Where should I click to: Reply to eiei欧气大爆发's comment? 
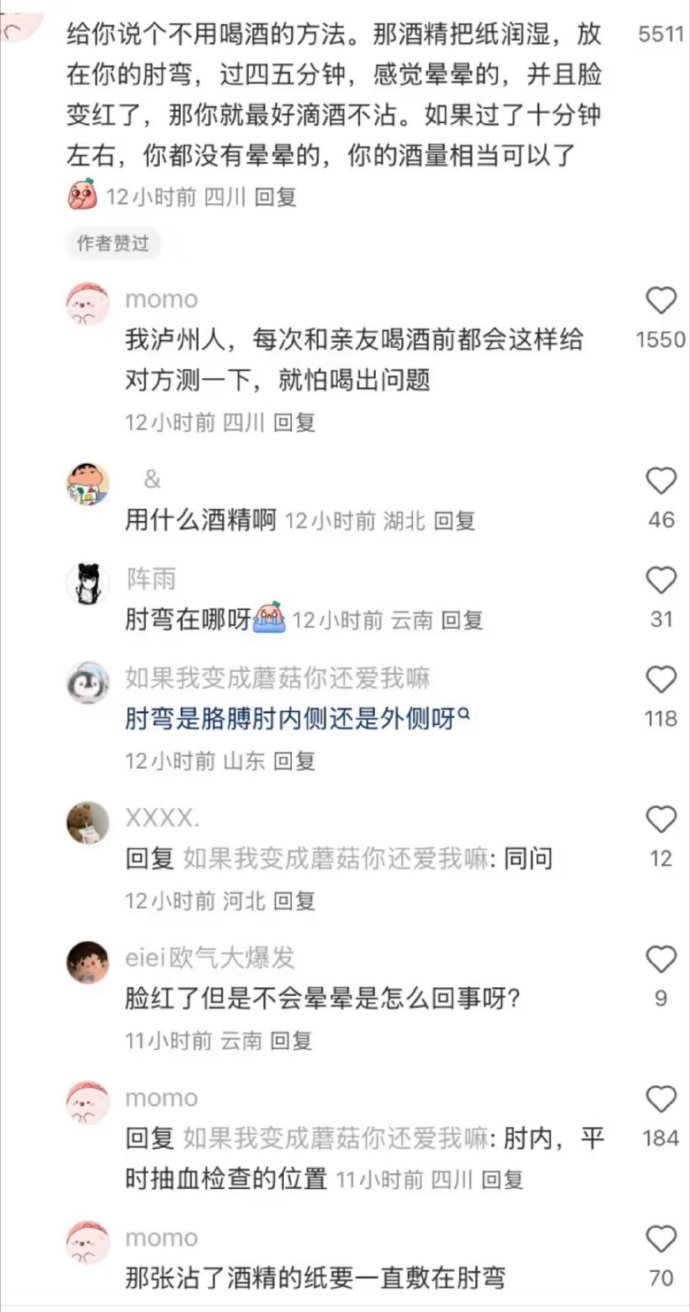[291, 1040]
